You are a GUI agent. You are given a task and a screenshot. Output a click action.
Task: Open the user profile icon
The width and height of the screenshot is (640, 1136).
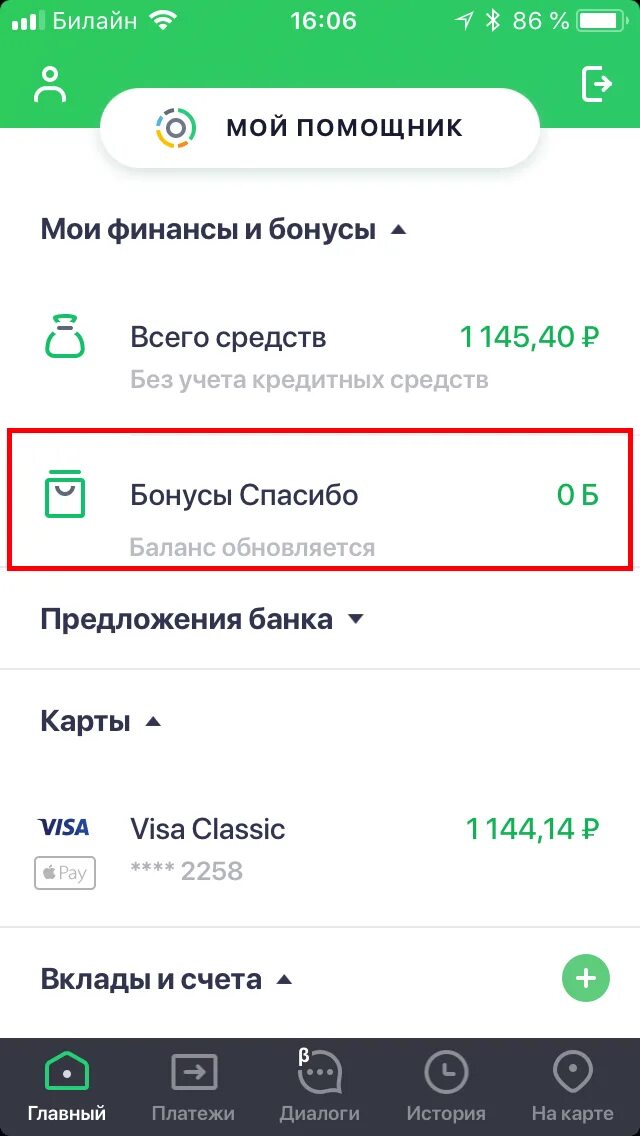coord(50,85)
